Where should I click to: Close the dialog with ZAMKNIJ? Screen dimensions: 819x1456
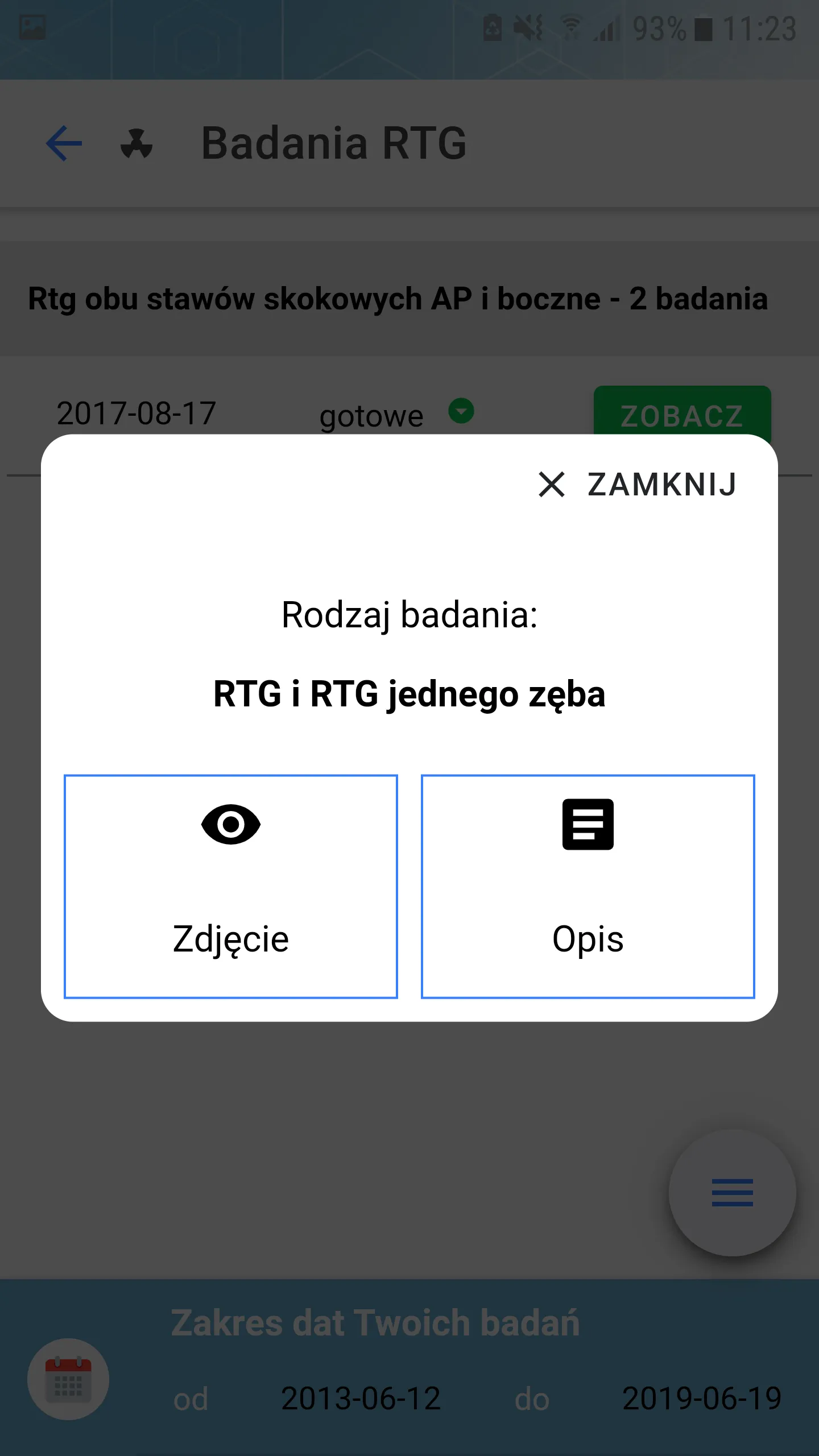(638, 485)
